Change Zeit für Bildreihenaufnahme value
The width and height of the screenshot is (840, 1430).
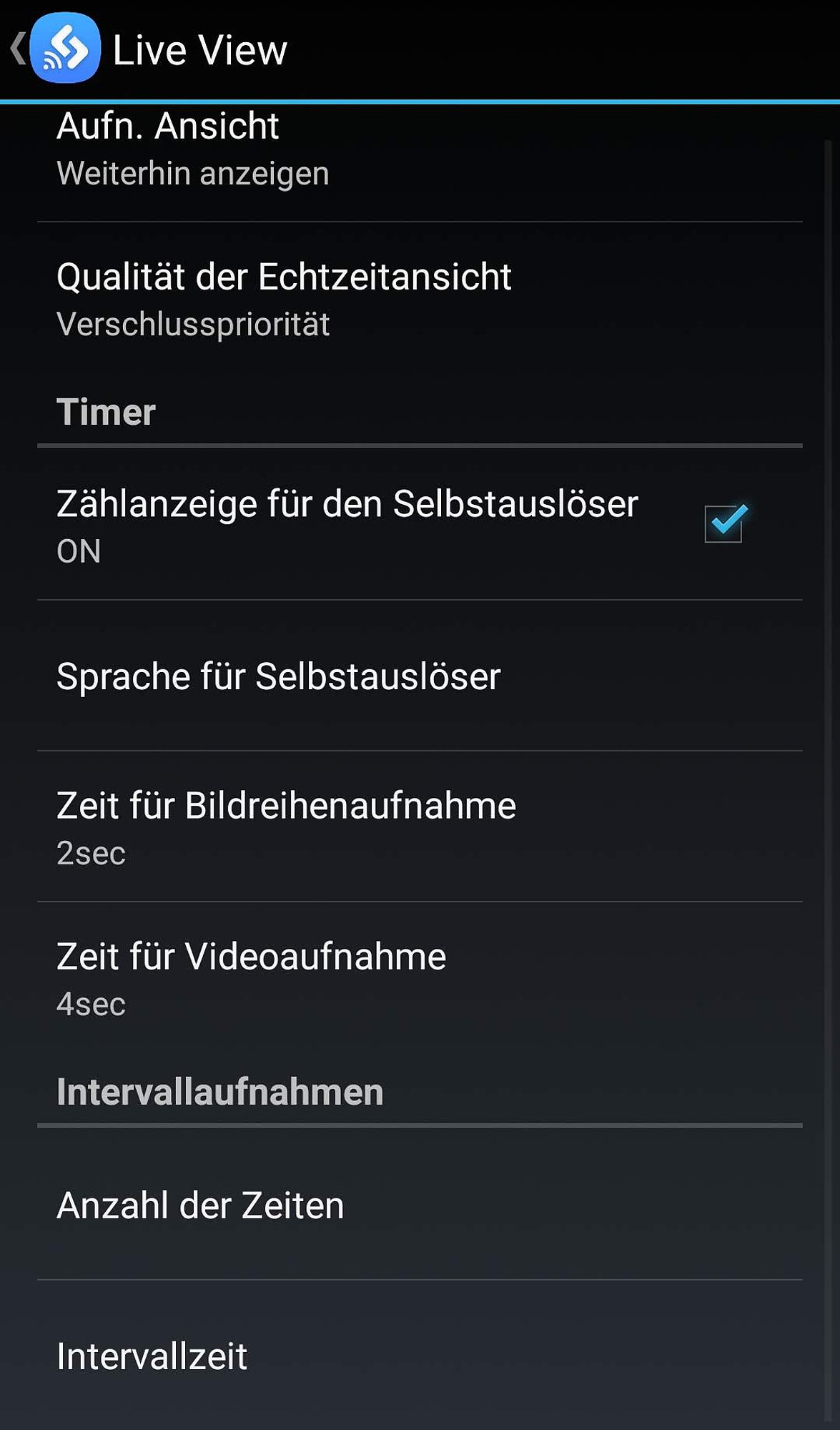(x=420, y=827)
